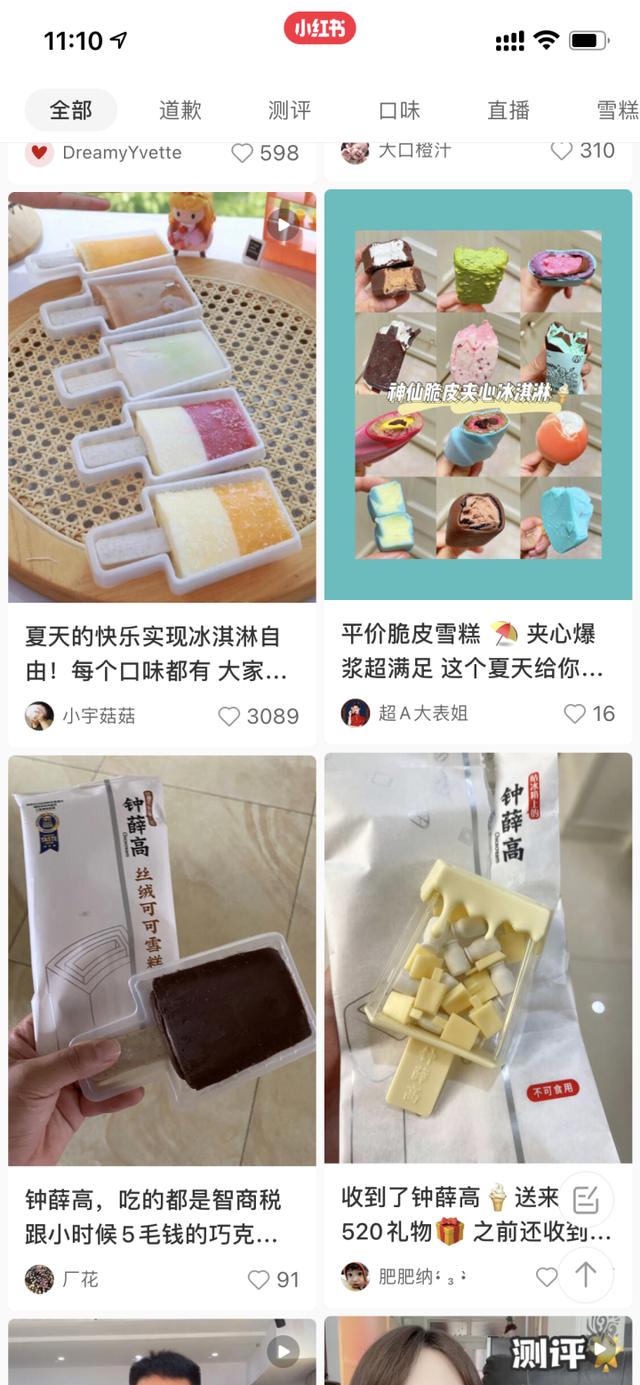Jump back to top with arrow button
This screenshot has height=1385, width=640.
[586, 1274]
